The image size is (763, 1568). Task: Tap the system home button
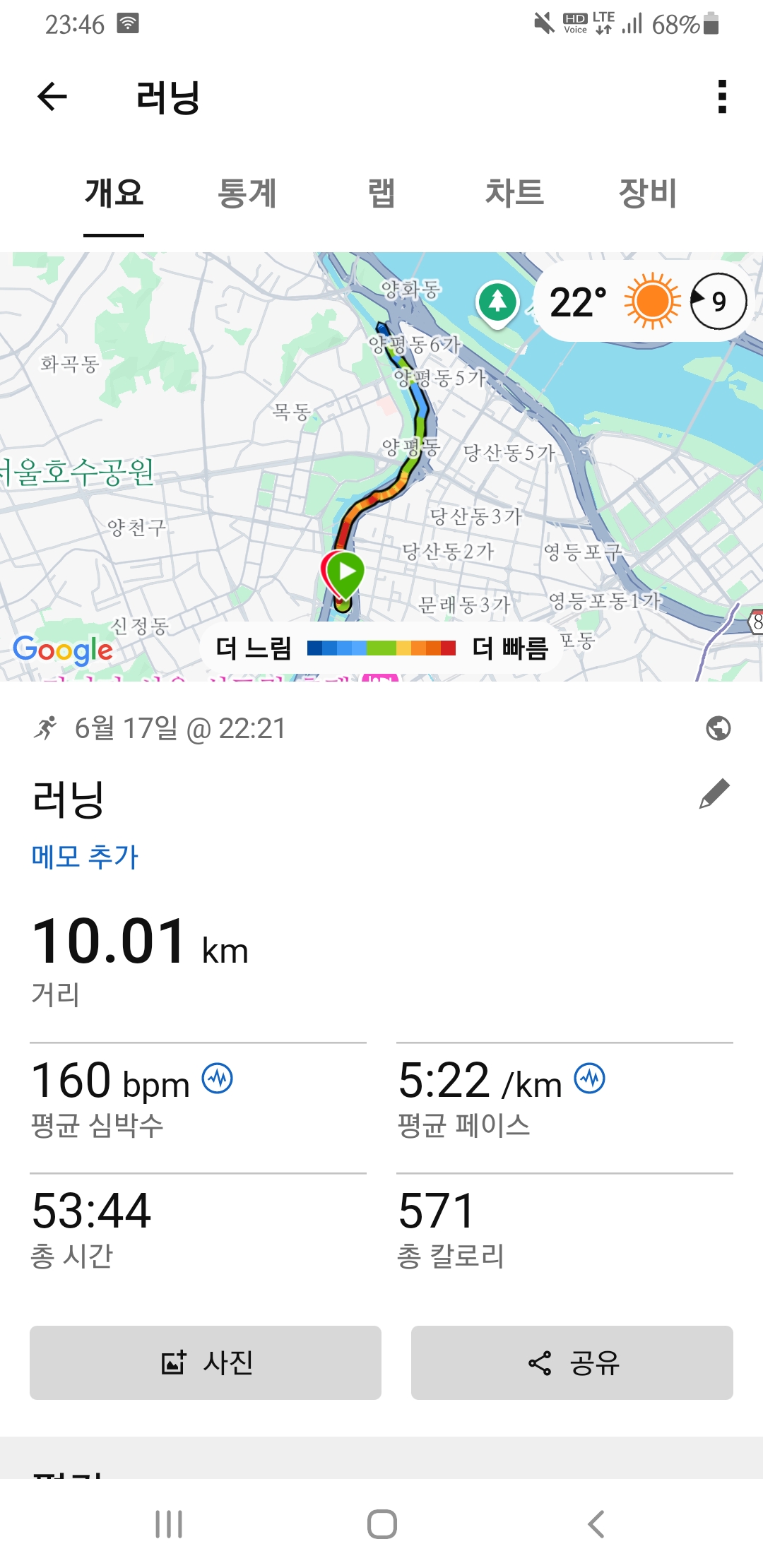382,1524
